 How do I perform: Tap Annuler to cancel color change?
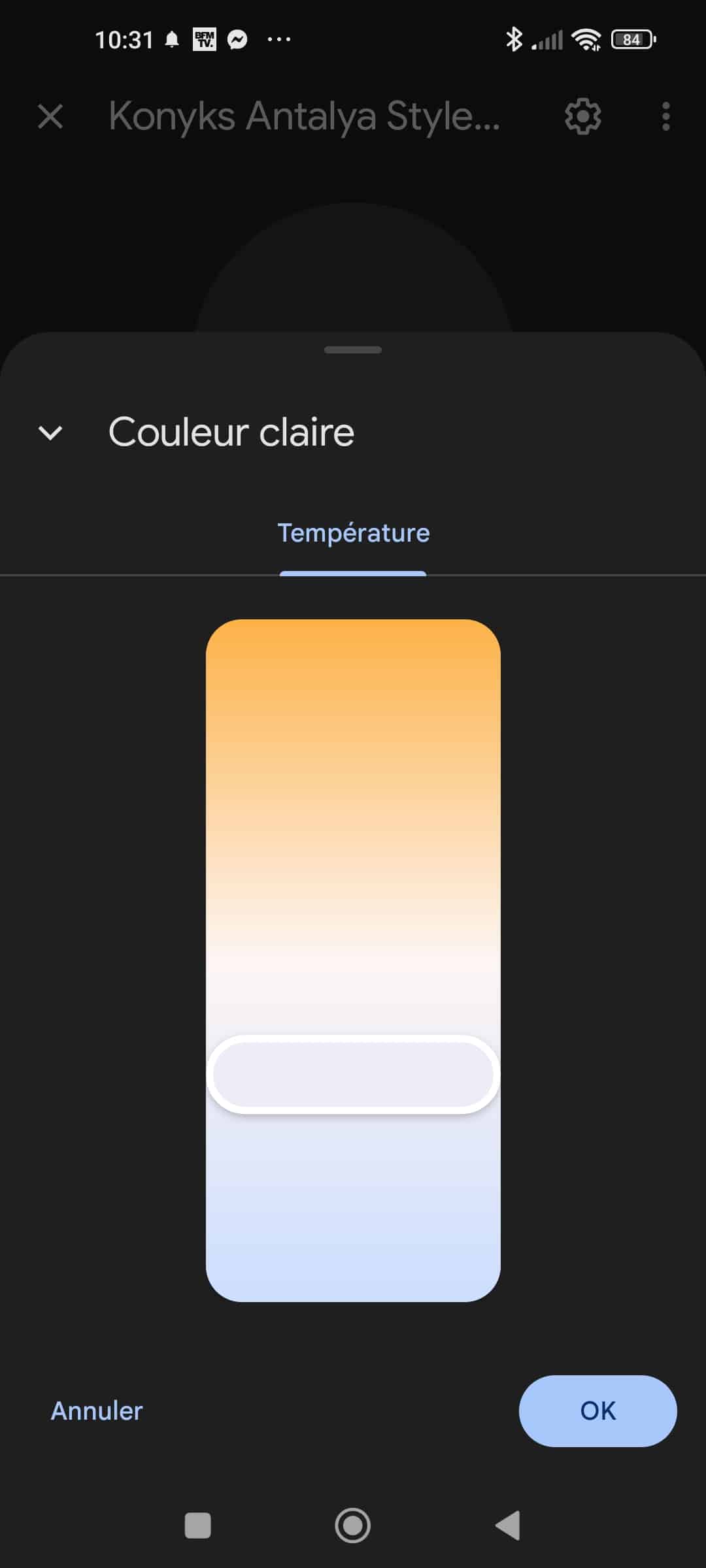click(97, 1411)
